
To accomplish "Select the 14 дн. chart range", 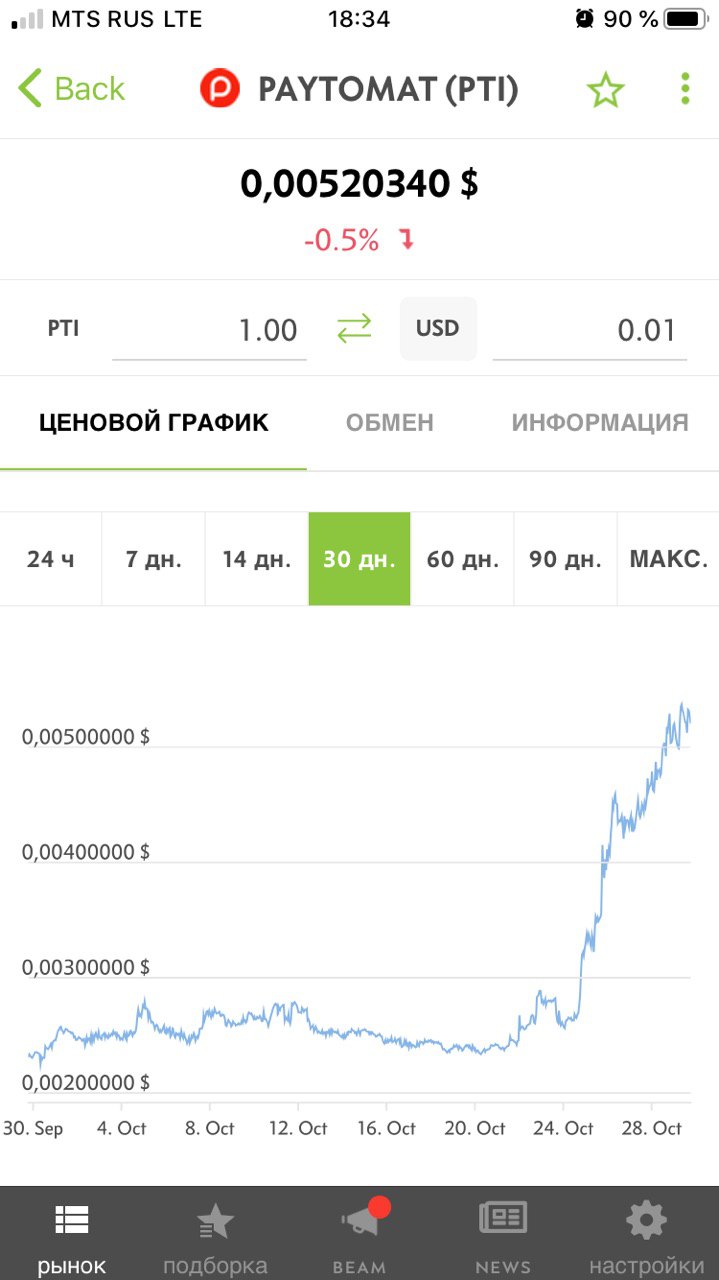I will click(x=257, y=559).
